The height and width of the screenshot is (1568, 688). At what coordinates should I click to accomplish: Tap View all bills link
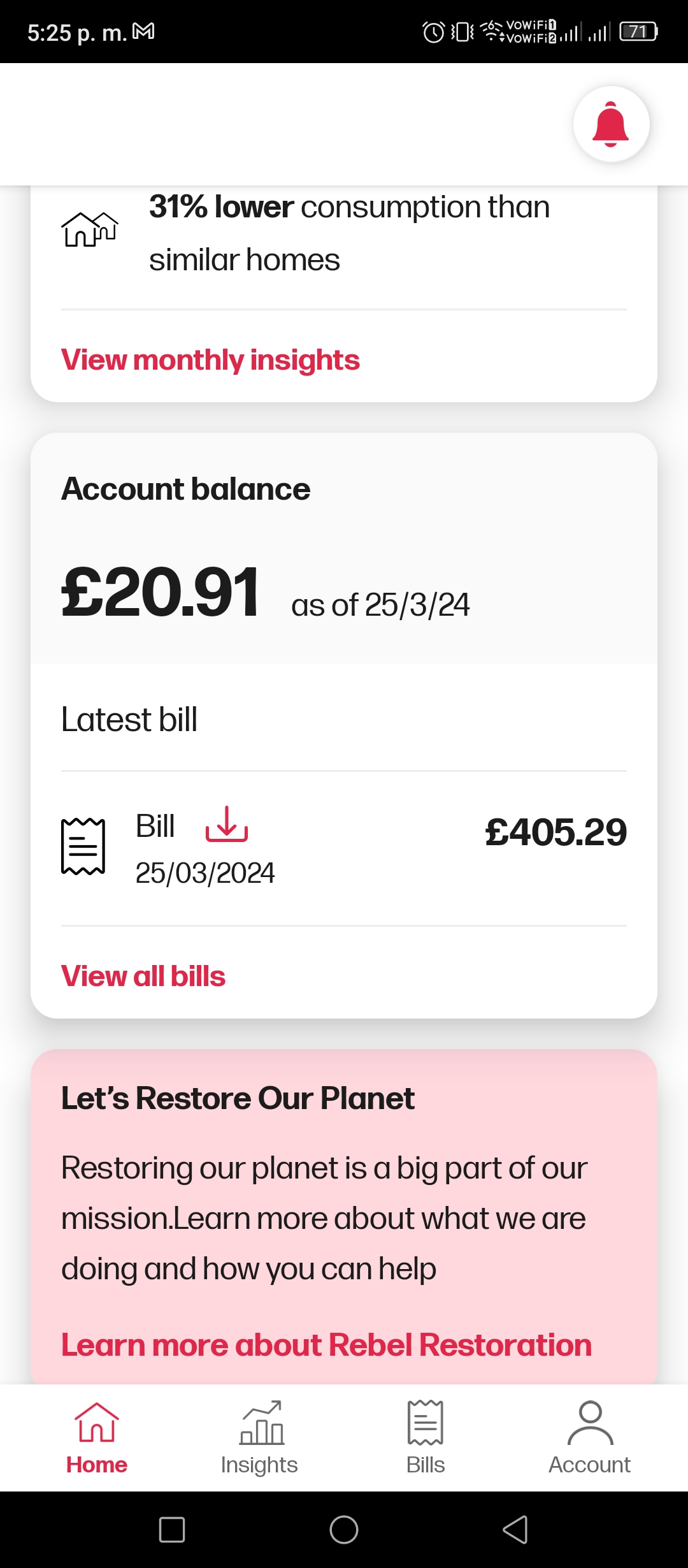143,976
